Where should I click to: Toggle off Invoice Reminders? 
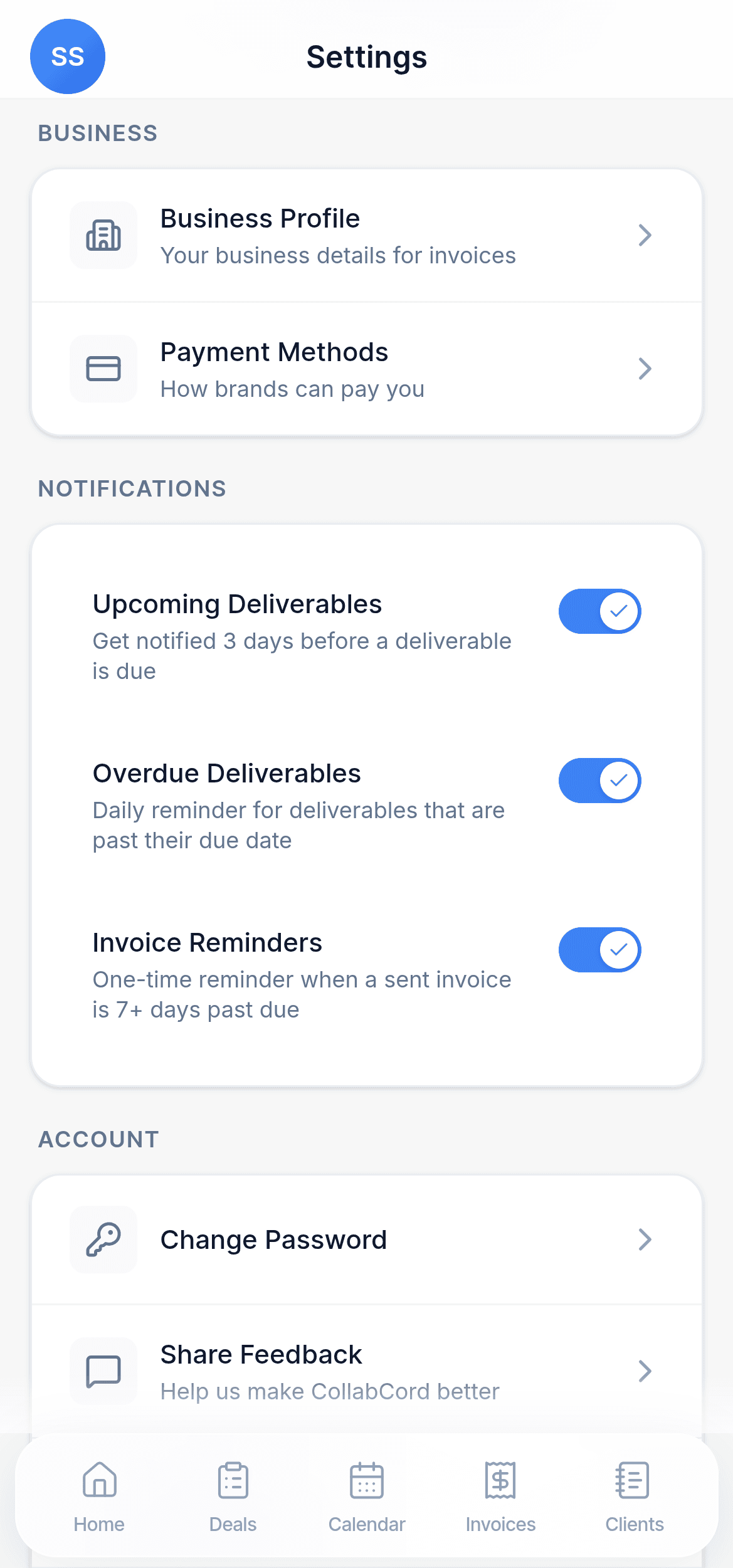click(599, 950)
